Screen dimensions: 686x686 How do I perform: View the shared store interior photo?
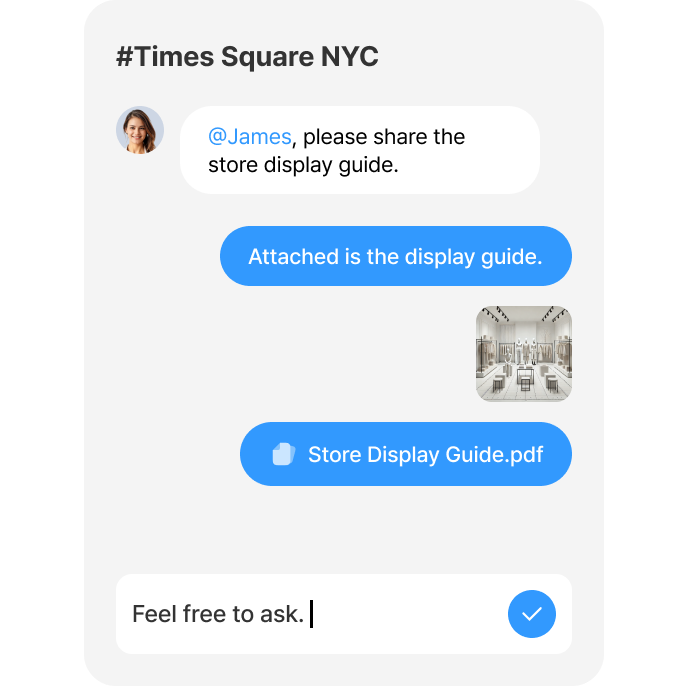click(x=524, y=354)
